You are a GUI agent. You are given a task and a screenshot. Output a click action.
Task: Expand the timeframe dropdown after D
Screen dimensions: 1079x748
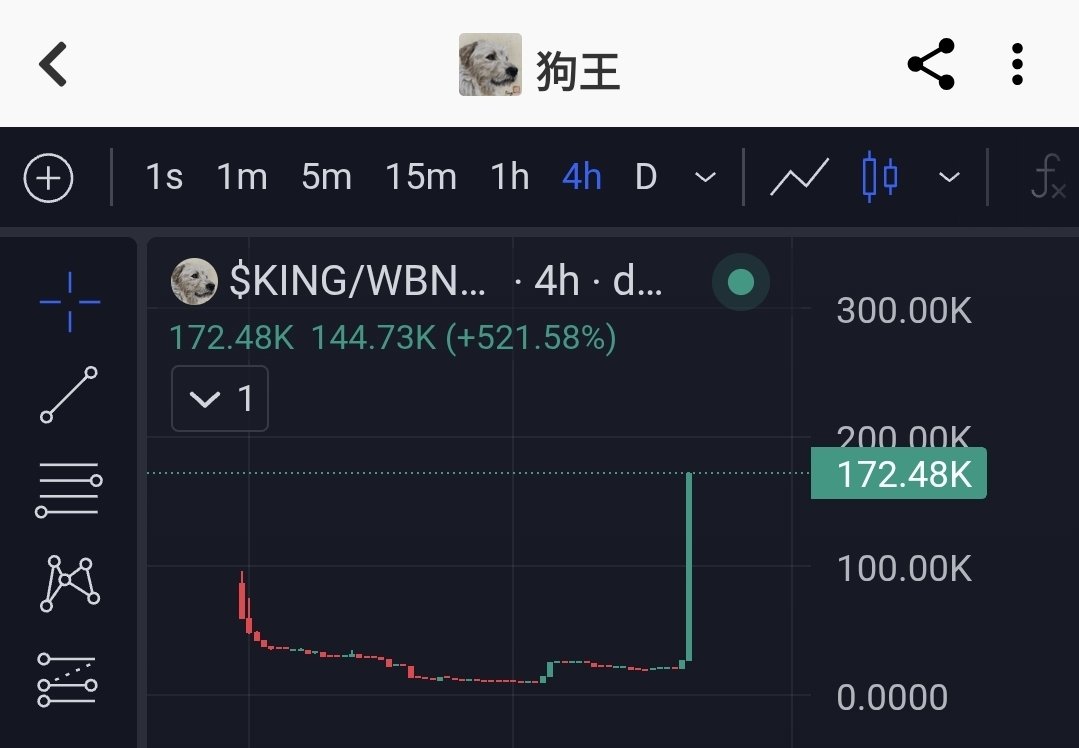705,178
